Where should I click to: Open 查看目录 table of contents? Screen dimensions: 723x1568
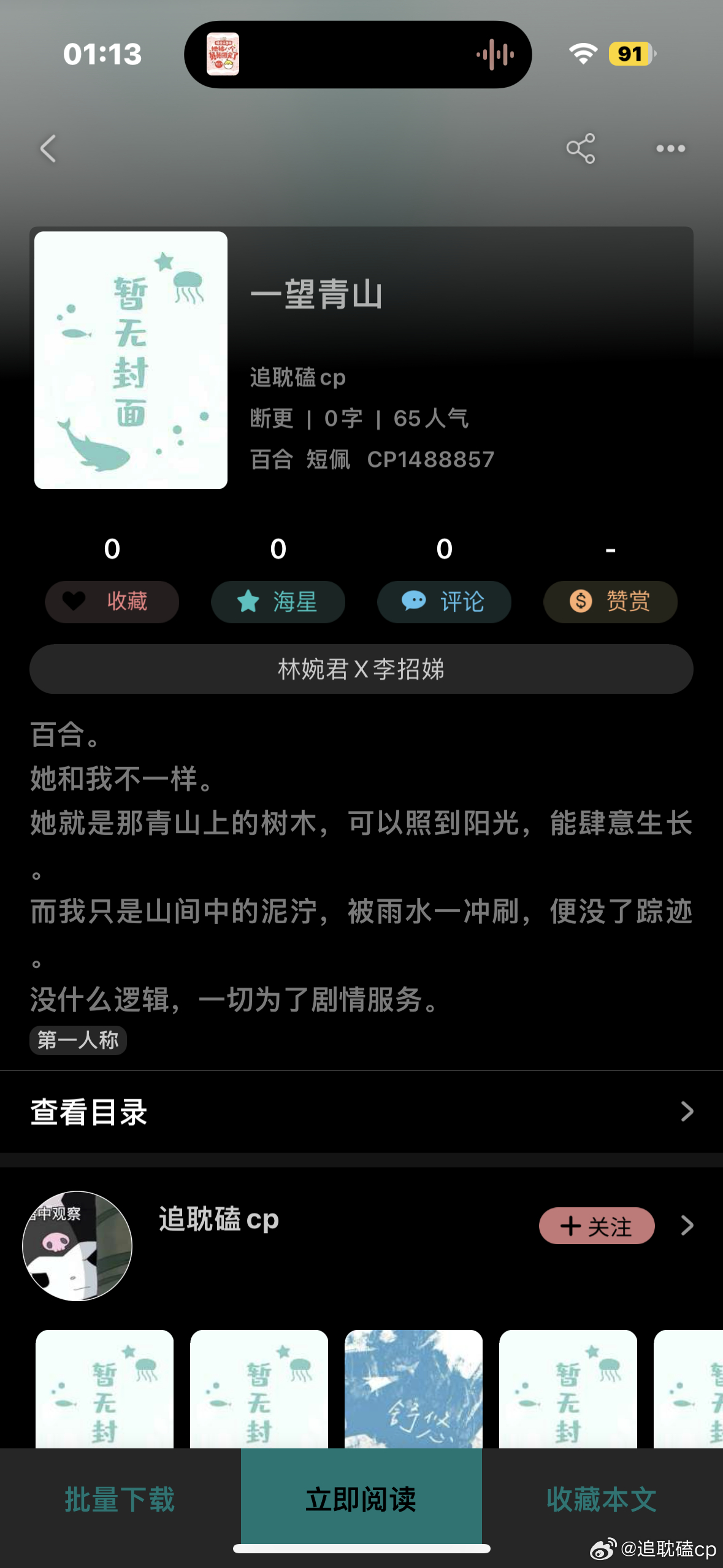pos(361,1112)
